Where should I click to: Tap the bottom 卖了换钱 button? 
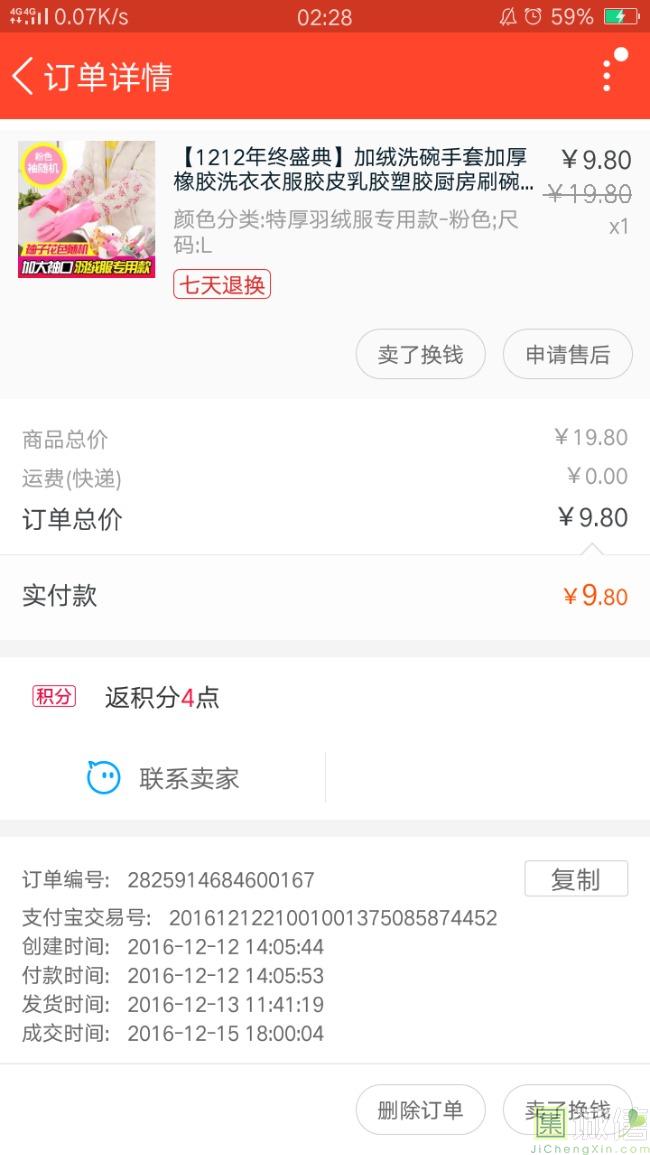[x=567, y=1110]
